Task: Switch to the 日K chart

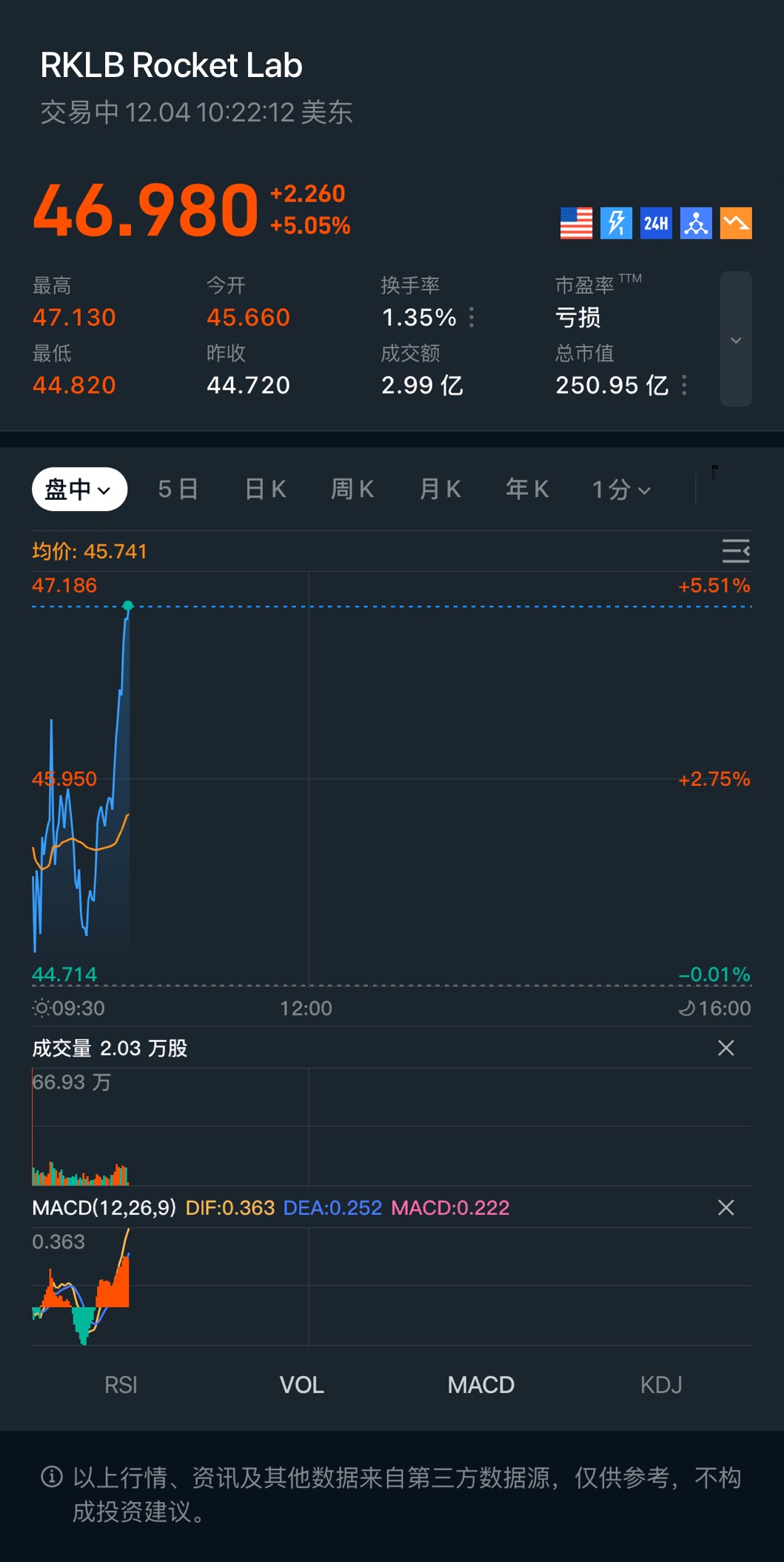Action: (265, 490)
